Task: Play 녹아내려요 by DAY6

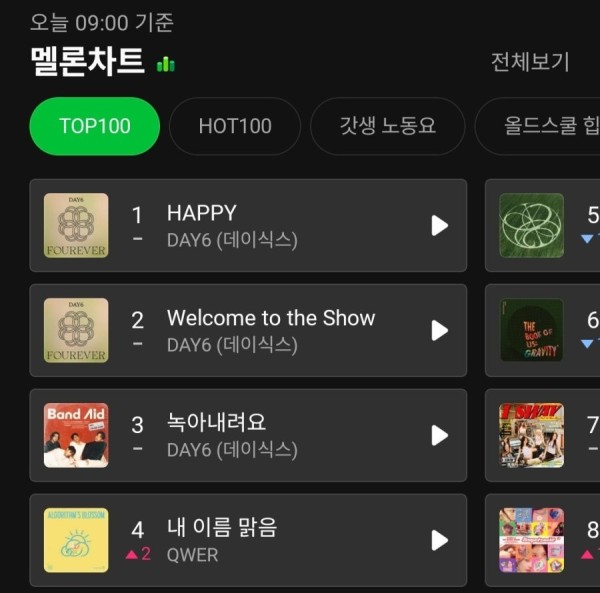Action: point(439,435)
